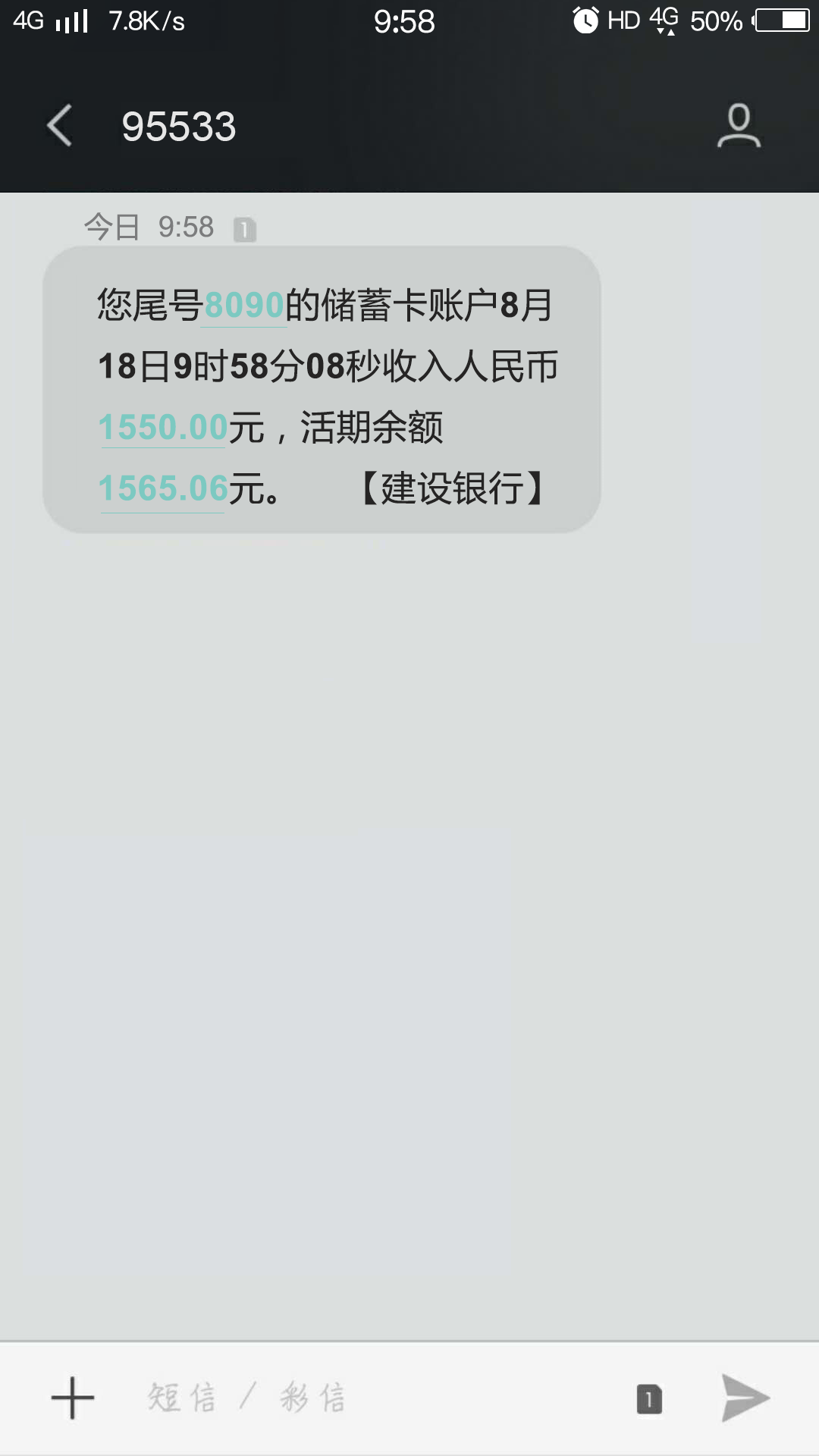
Task: Open the plus attachment menu
Action: click(73, 1398)
